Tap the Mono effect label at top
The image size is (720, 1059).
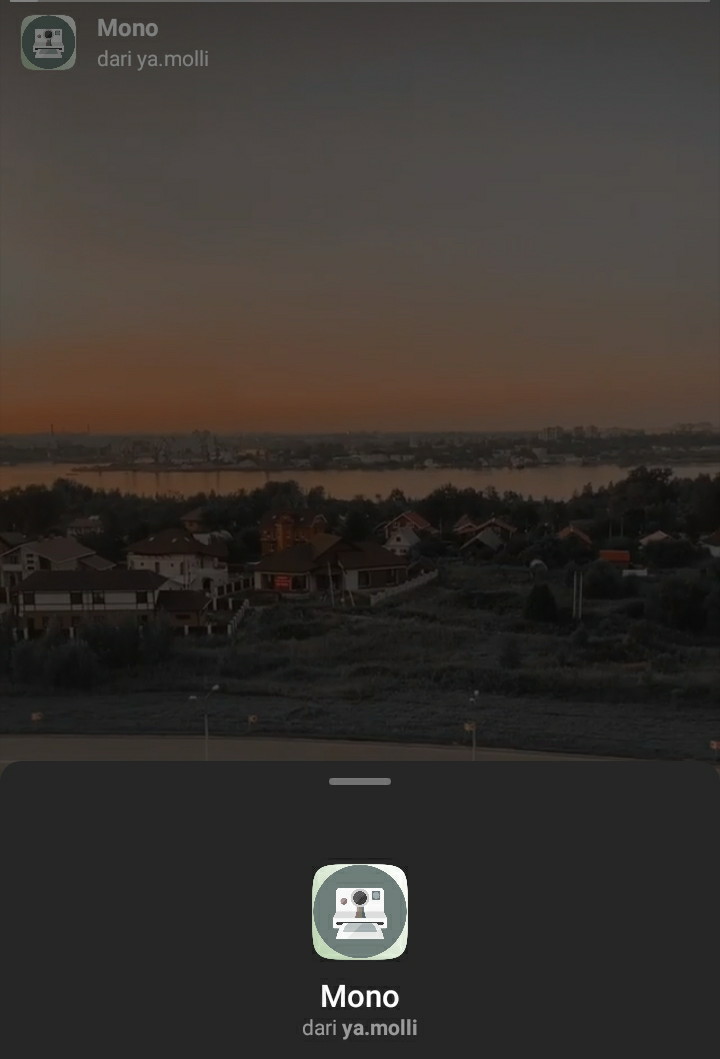point(128,28)
